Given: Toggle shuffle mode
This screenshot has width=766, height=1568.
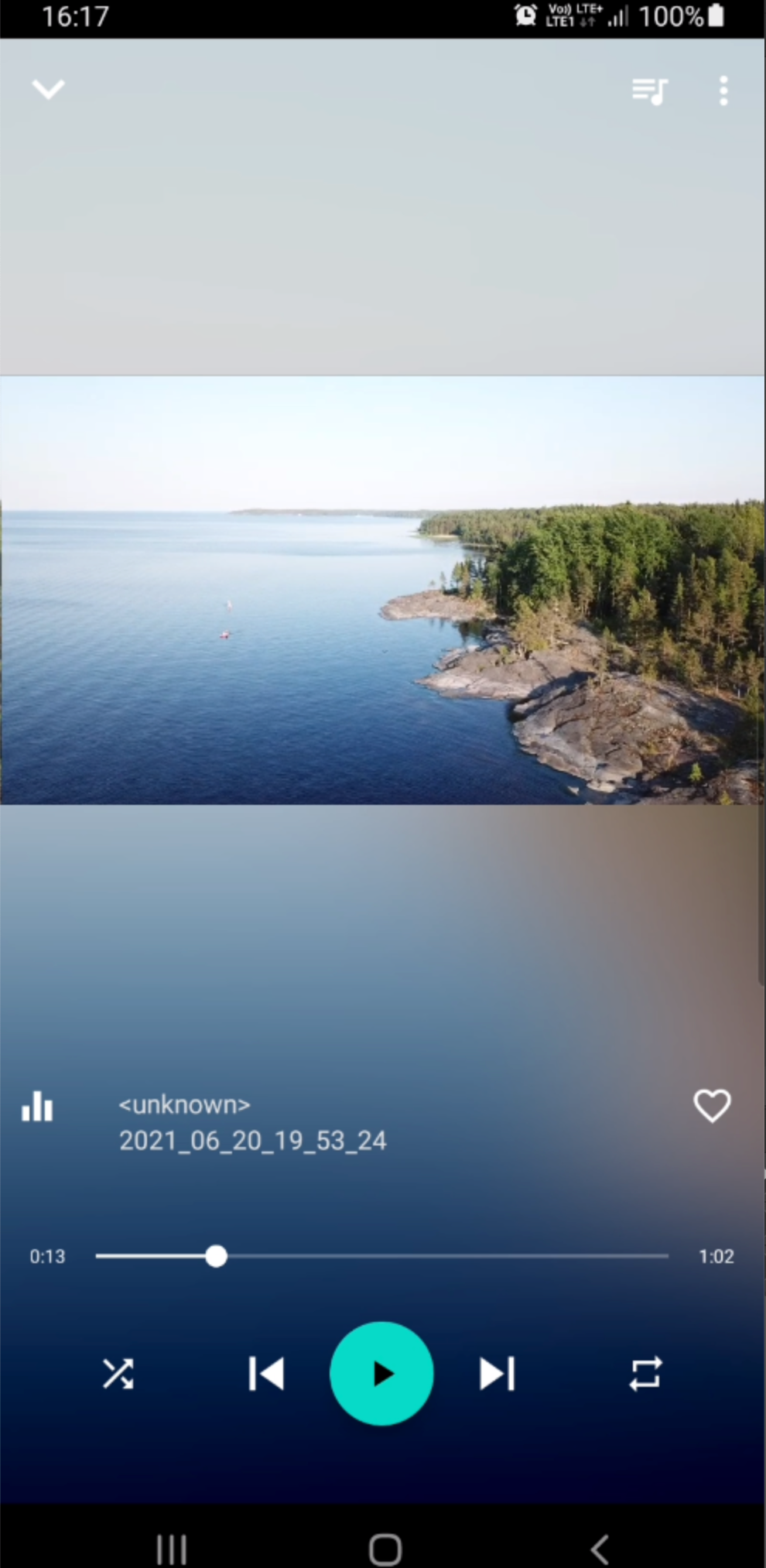Looking at the screenshot, I should click(x=118, y=1374).
